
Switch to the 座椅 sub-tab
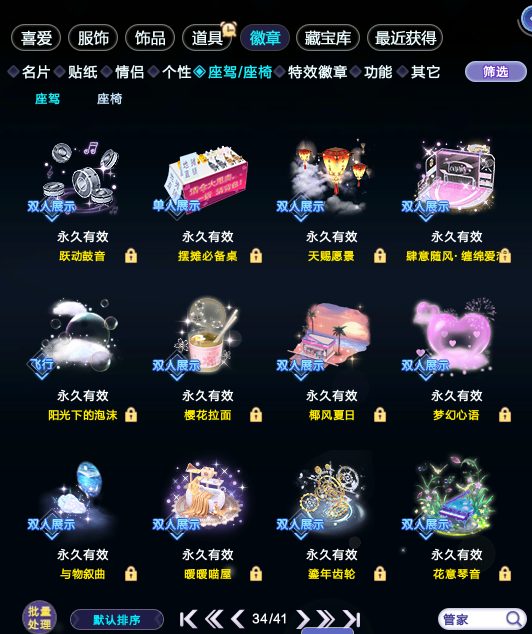point(109,99)
